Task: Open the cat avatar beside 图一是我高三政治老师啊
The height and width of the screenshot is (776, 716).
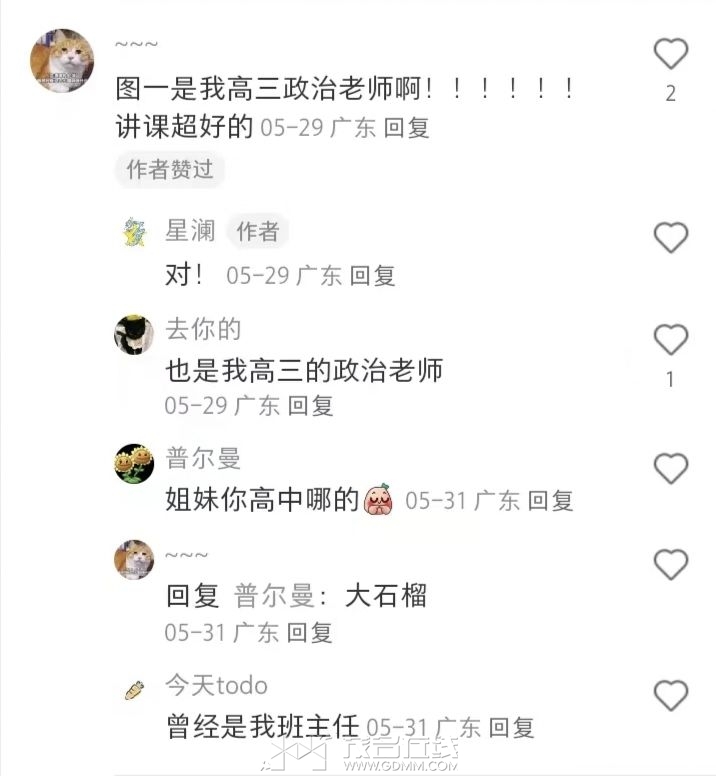Action: (x=62, y=60)
